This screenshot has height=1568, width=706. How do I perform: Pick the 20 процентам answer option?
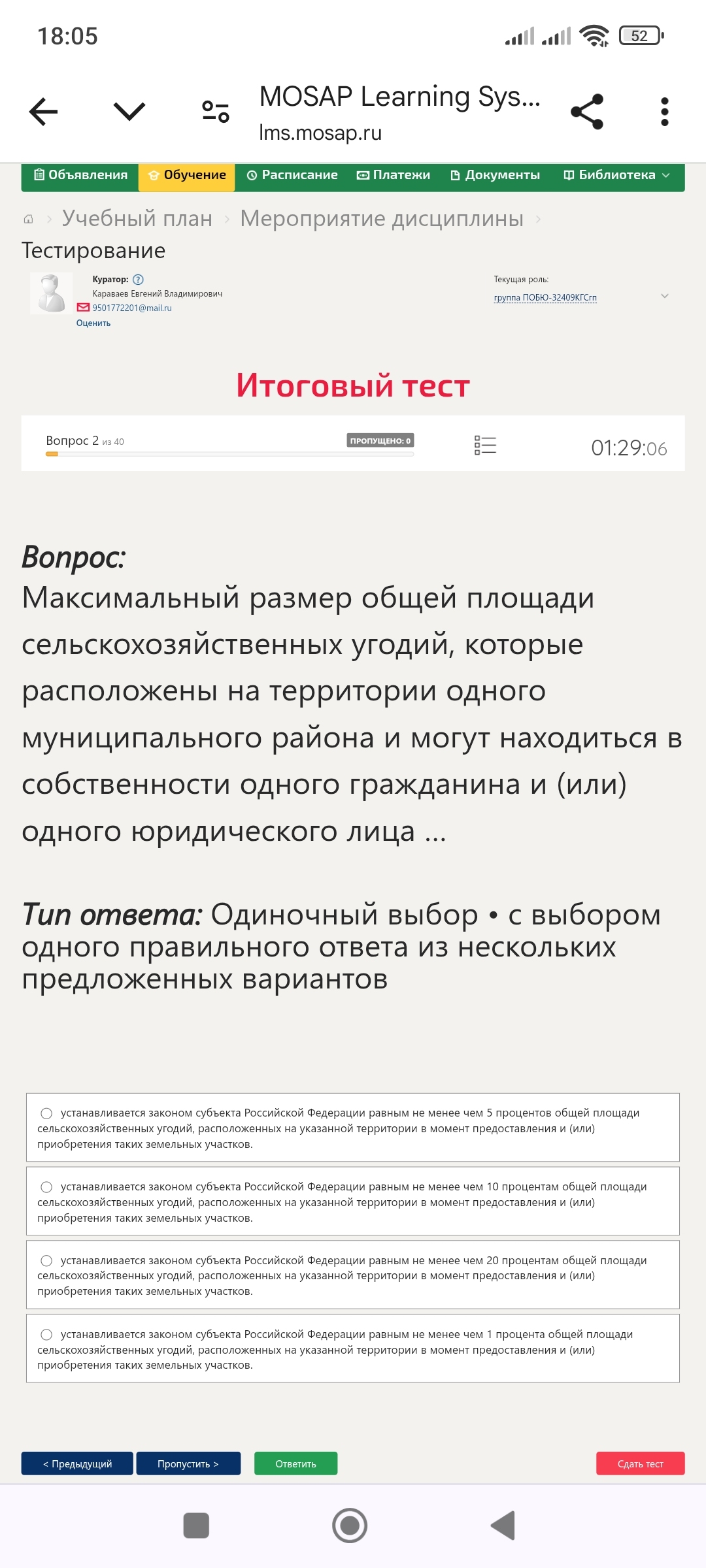pyautogui.click(x=353, y=1275)
